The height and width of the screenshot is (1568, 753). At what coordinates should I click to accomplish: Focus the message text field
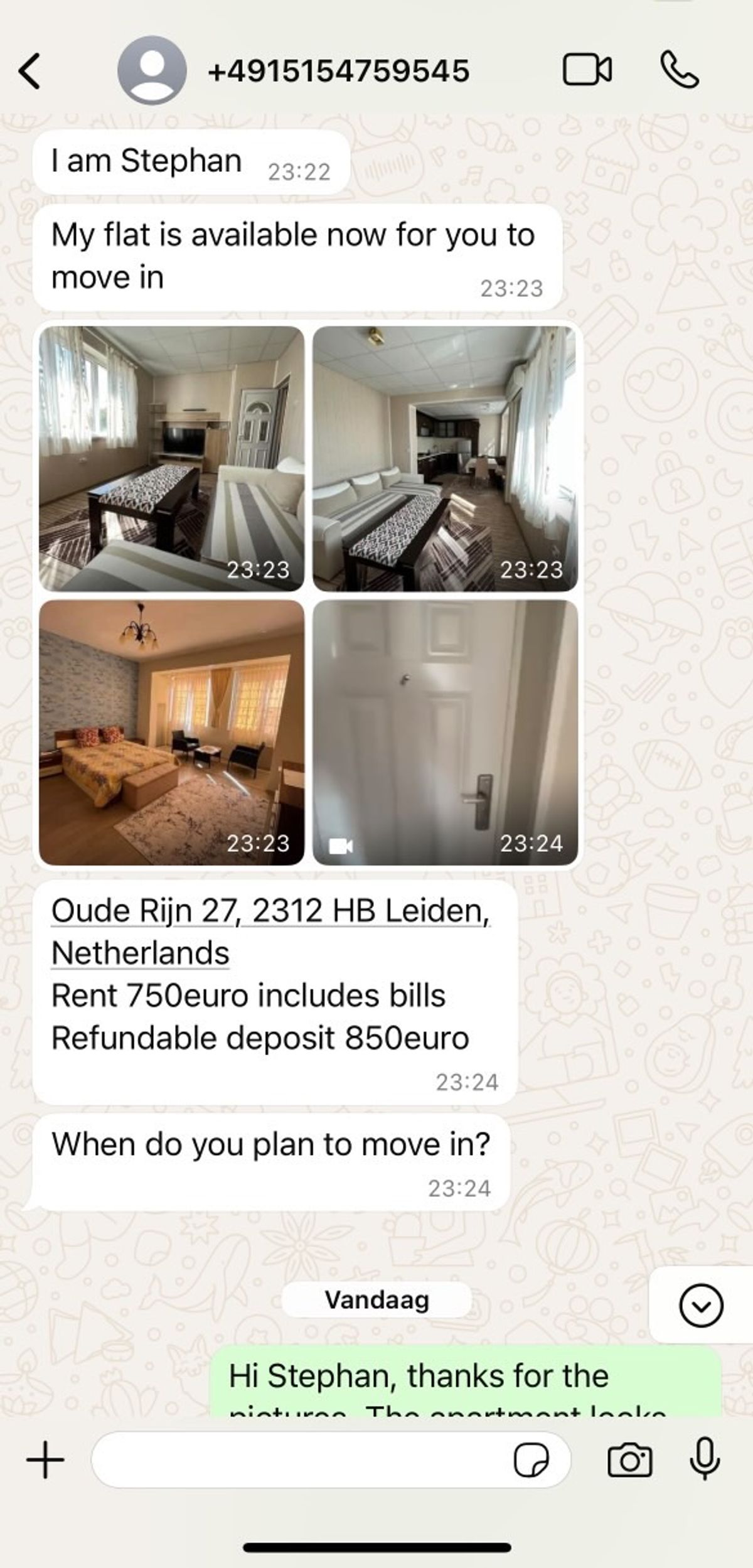click(301, 1459)
